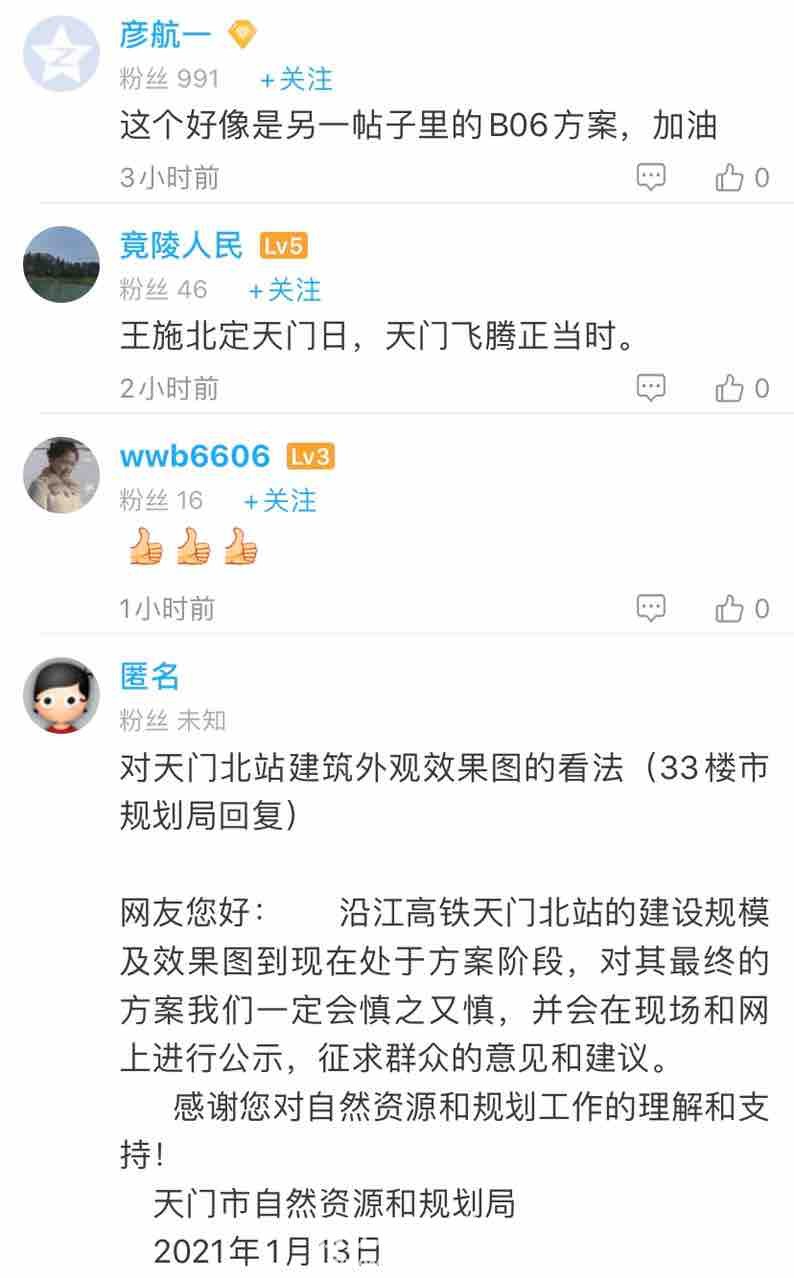This screenshot has width=794, height=1278.
Task: Follow user 竟陵人民
Action: click(x=285, y=290)
